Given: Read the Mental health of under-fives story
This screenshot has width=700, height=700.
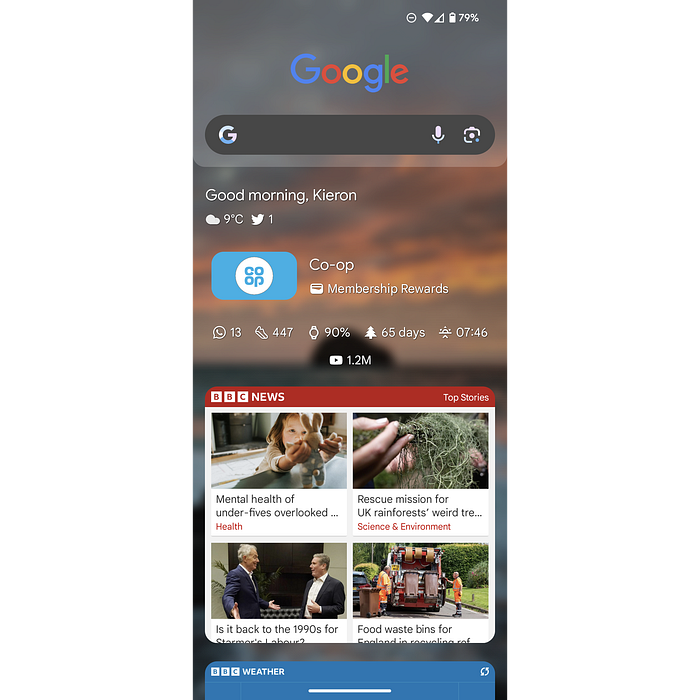Looking at the screenshot, I should (279, 472).
